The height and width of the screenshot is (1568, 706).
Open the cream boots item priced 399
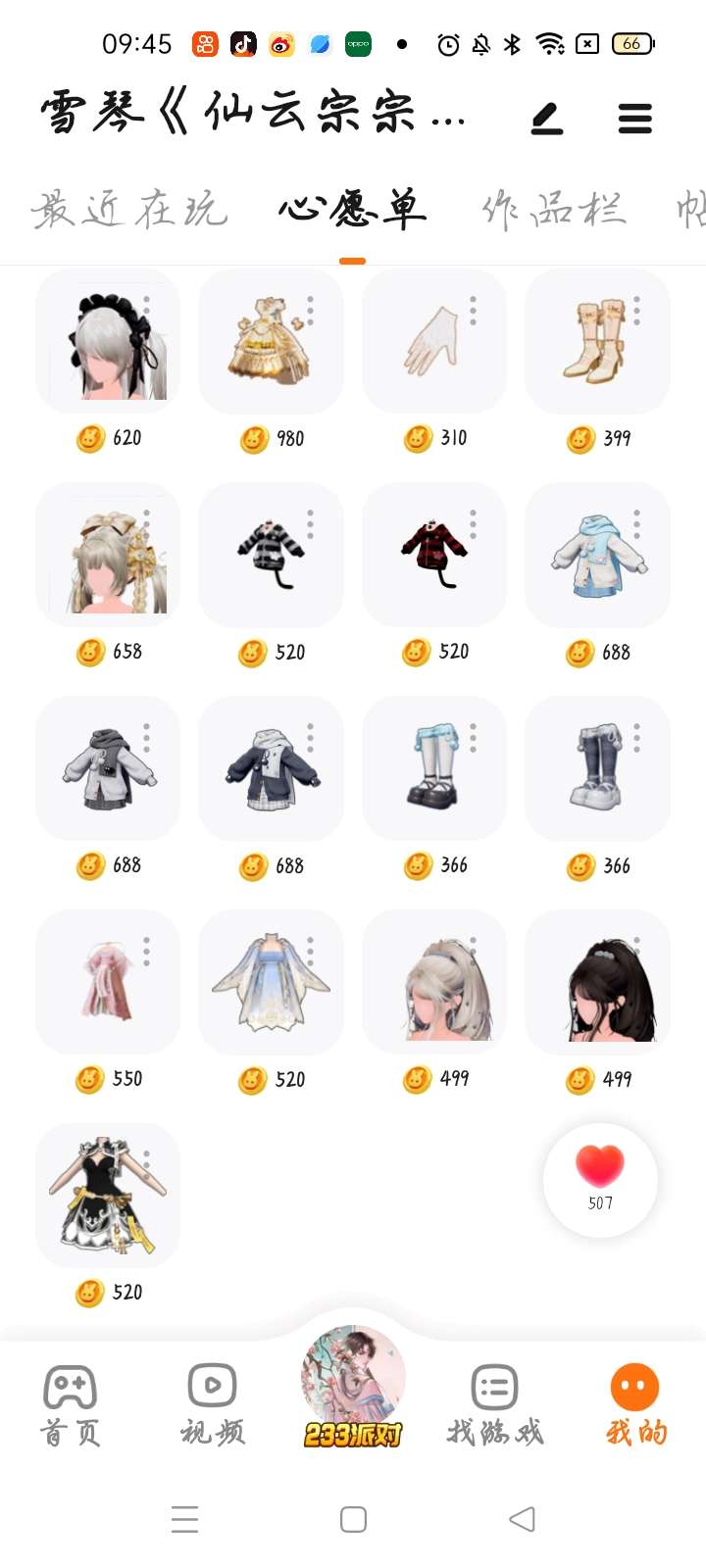point(597,342)
